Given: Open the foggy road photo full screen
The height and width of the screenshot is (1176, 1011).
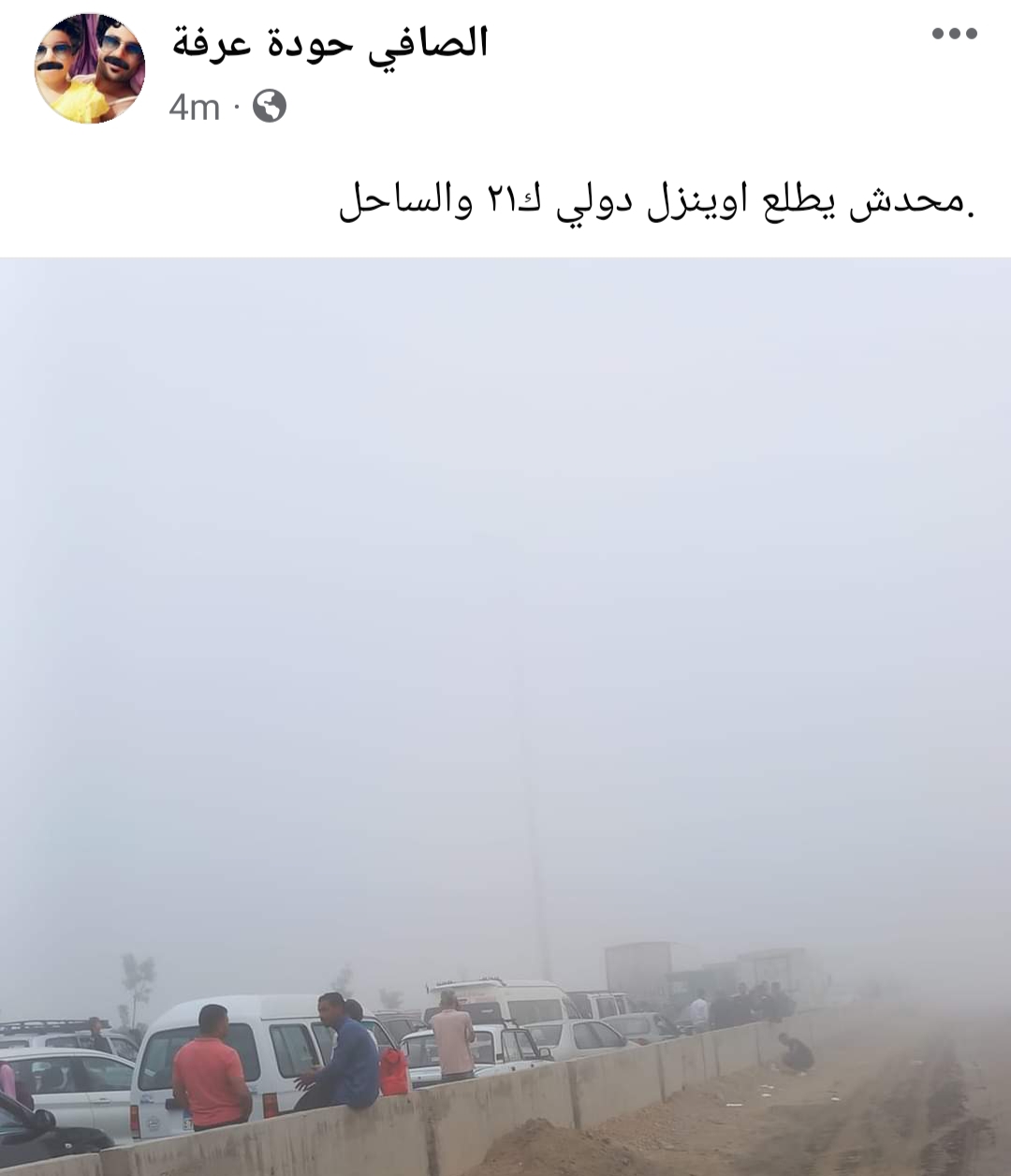Looking at the screenshot, I should tap(505, 716).
